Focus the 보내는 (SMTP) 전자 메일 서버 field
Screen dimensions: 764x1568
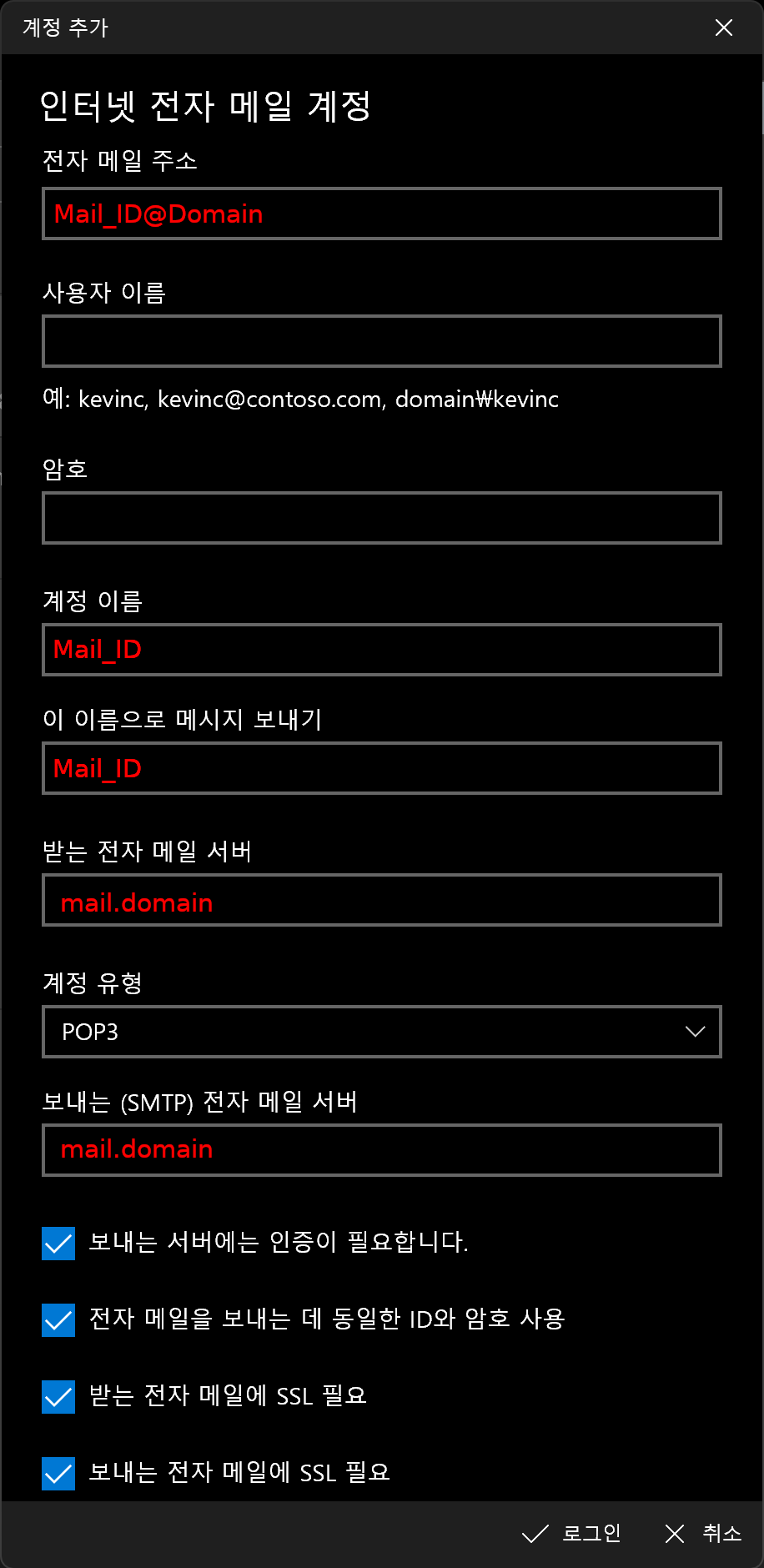(x=382, y=1150)
